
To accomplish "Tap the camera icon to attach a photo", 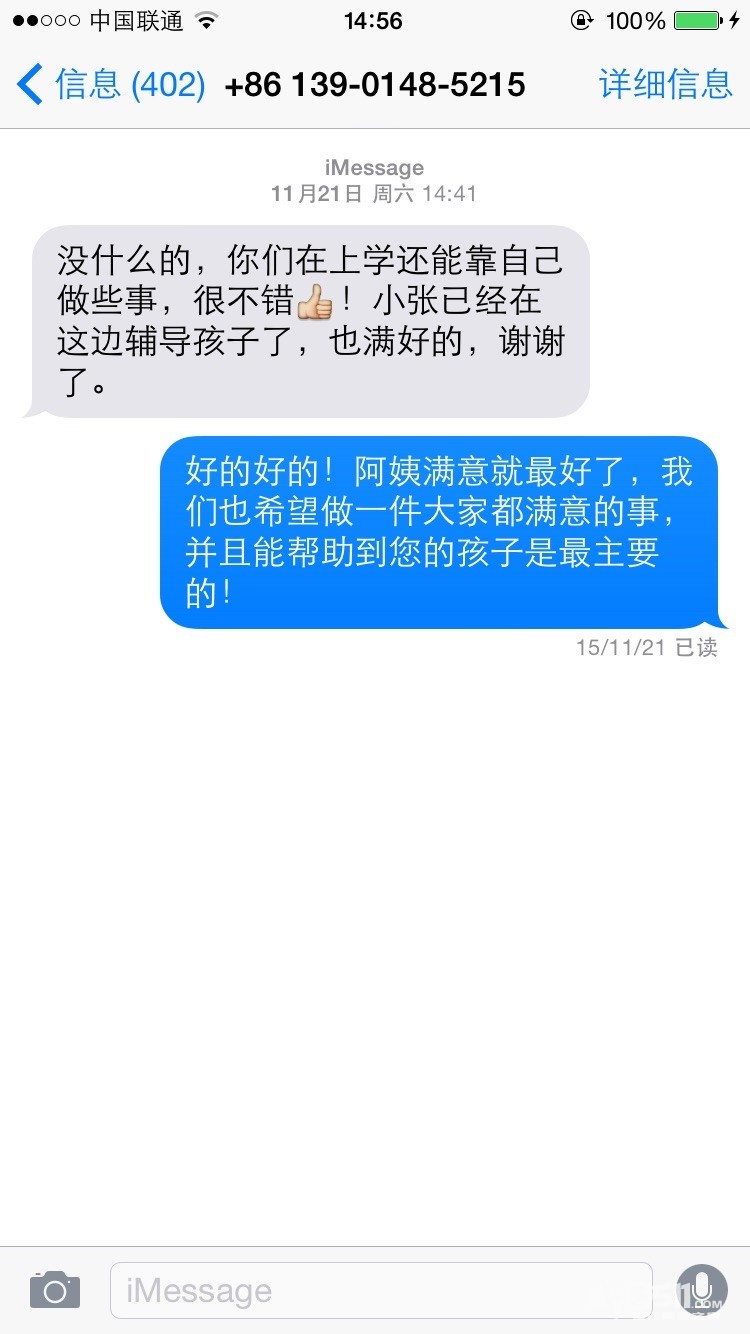I will 54,1290.
